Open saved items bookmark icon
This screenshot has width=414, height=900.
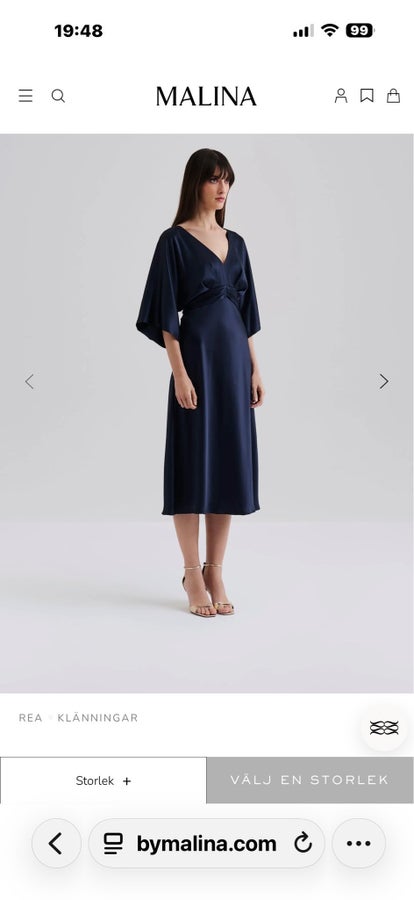click(x=367, y=96)
